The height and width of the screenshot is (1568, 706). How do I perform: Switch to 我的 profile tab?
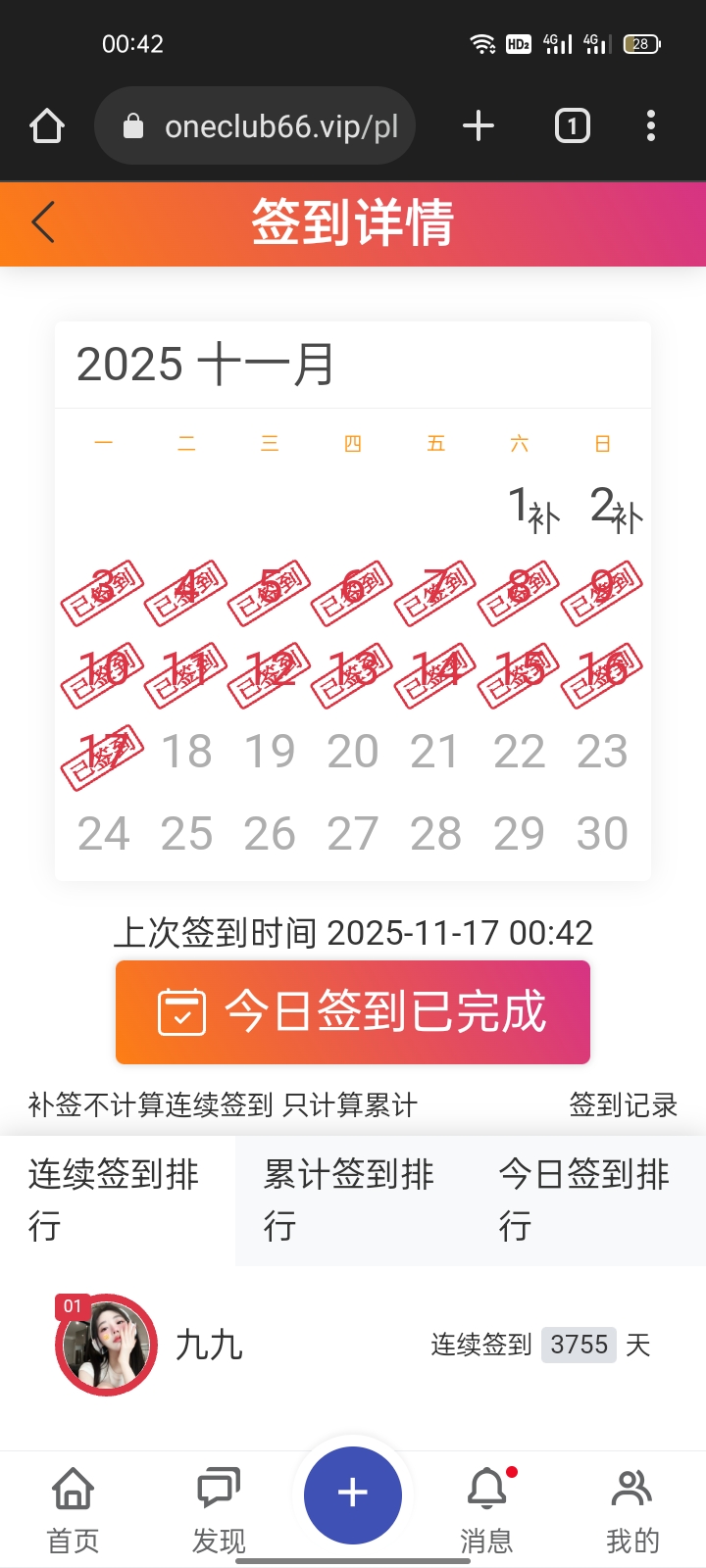(x=632, y=1510)
